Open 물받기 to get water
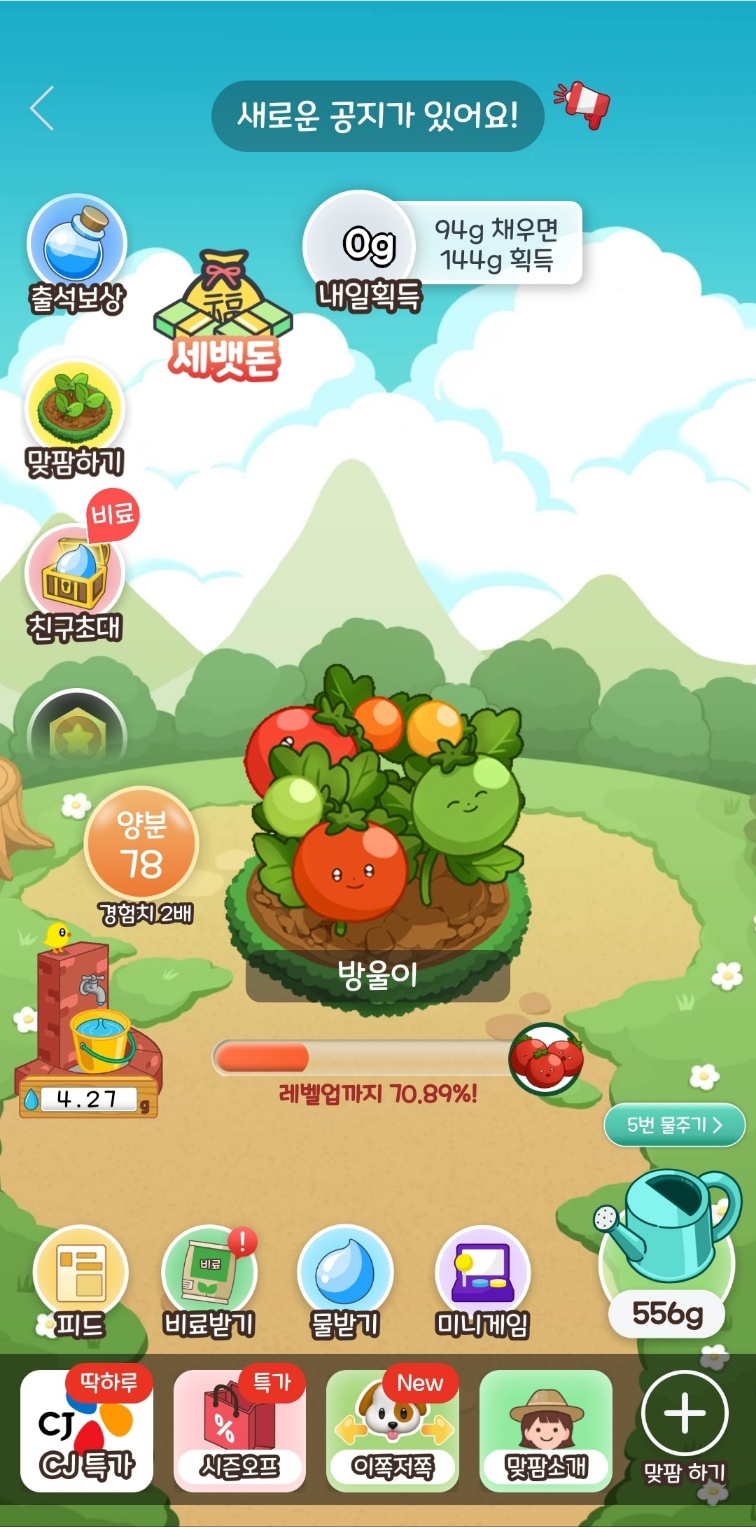 [344, 1278]
